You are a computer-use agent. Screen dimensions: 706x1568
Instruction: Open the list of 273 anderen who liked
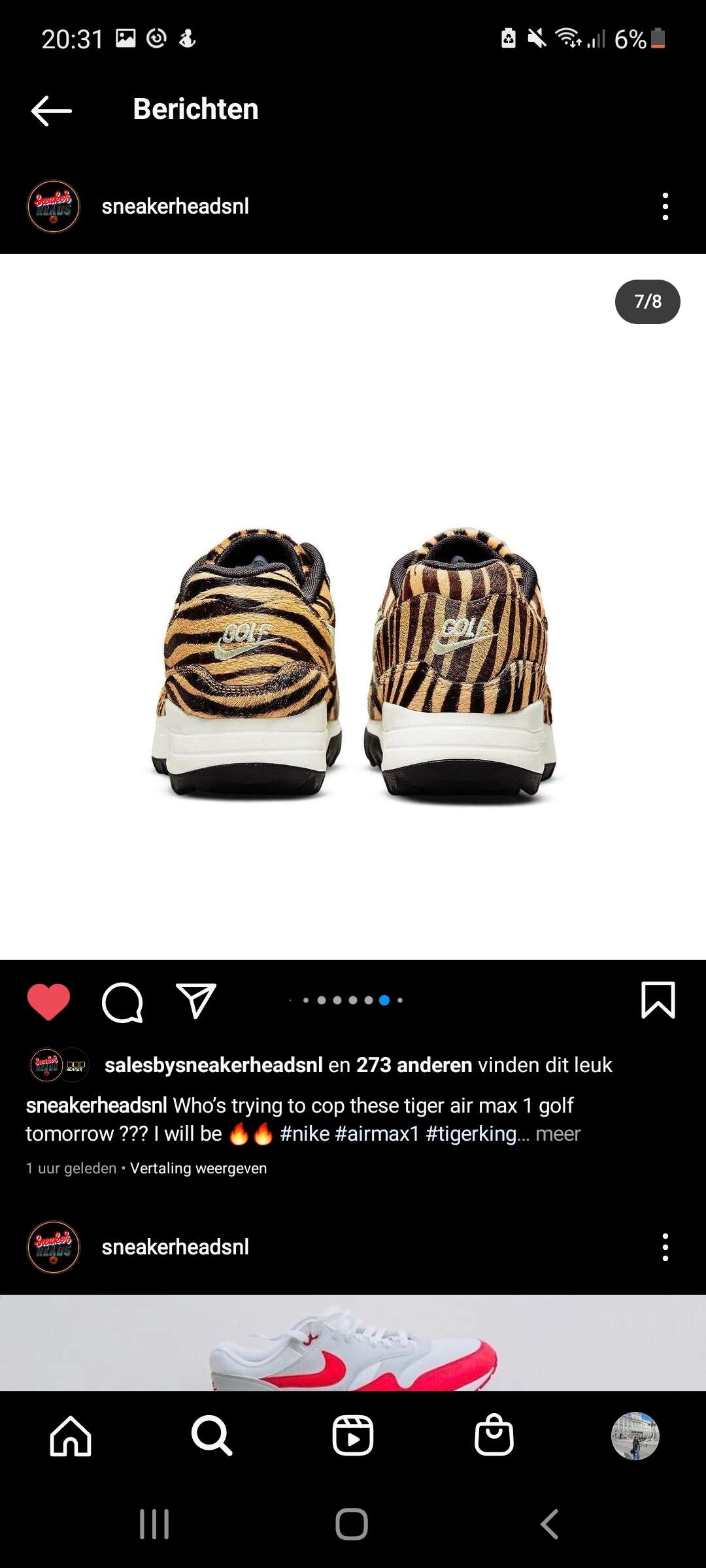coord(414,1065)
